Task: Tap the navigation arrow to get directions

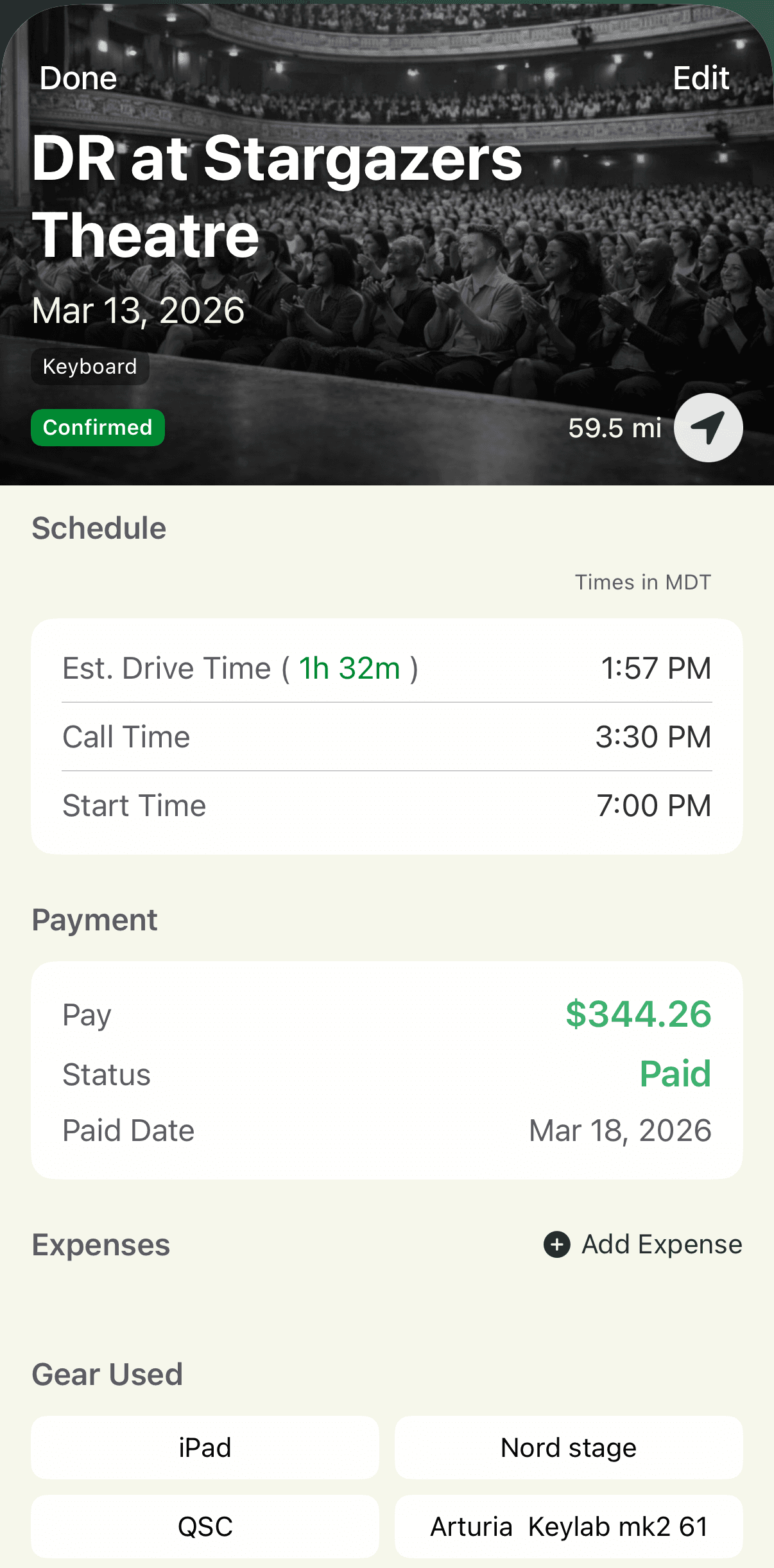Action: tap(708, 428)
